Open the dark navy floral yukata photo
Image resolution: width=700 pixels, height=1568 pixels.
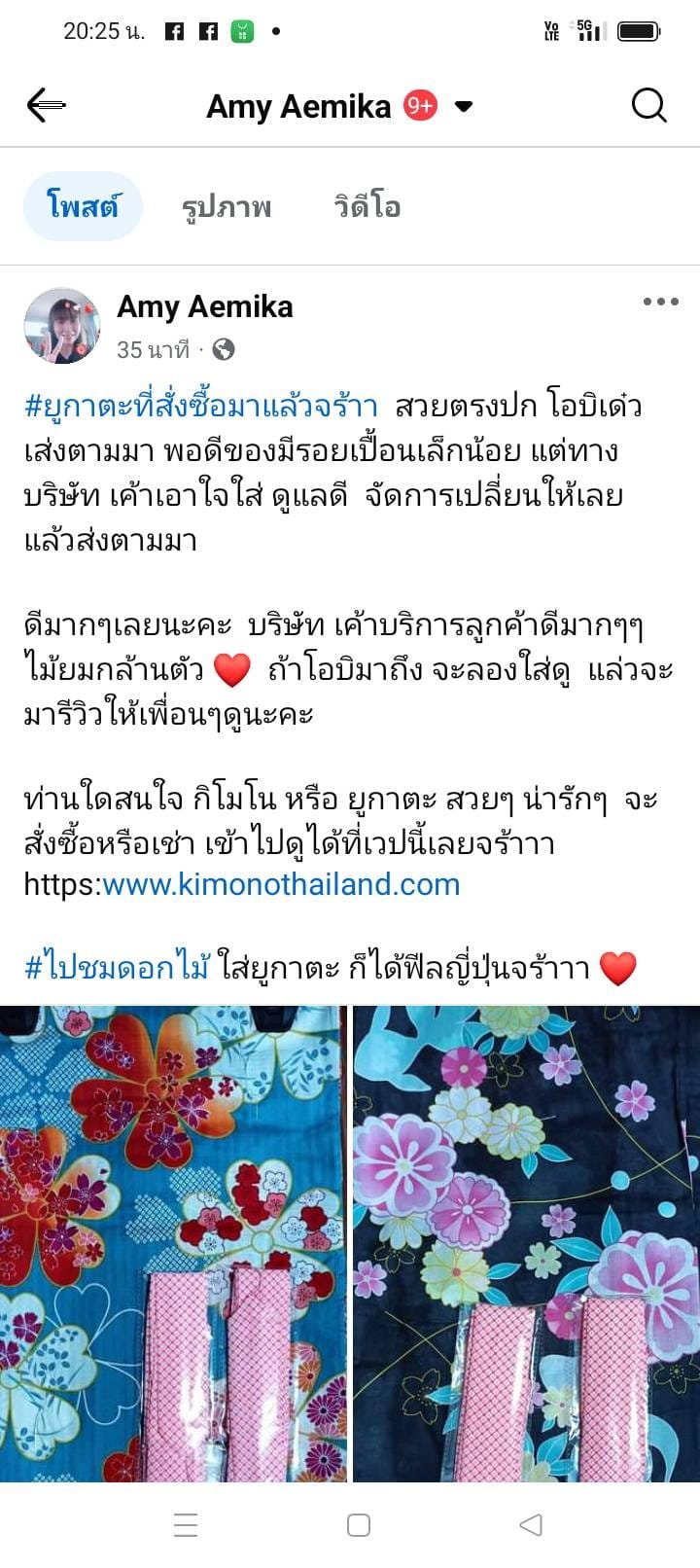click(x=526, y=1244)
